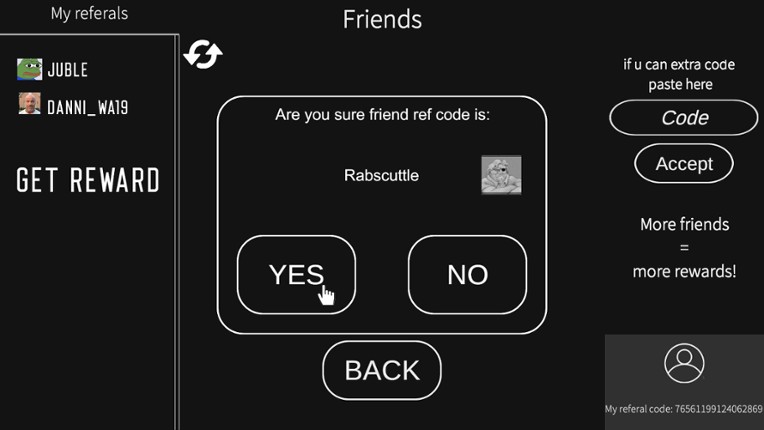Decline with the NO button
764x430 pixels.
(x=467, y=275)
